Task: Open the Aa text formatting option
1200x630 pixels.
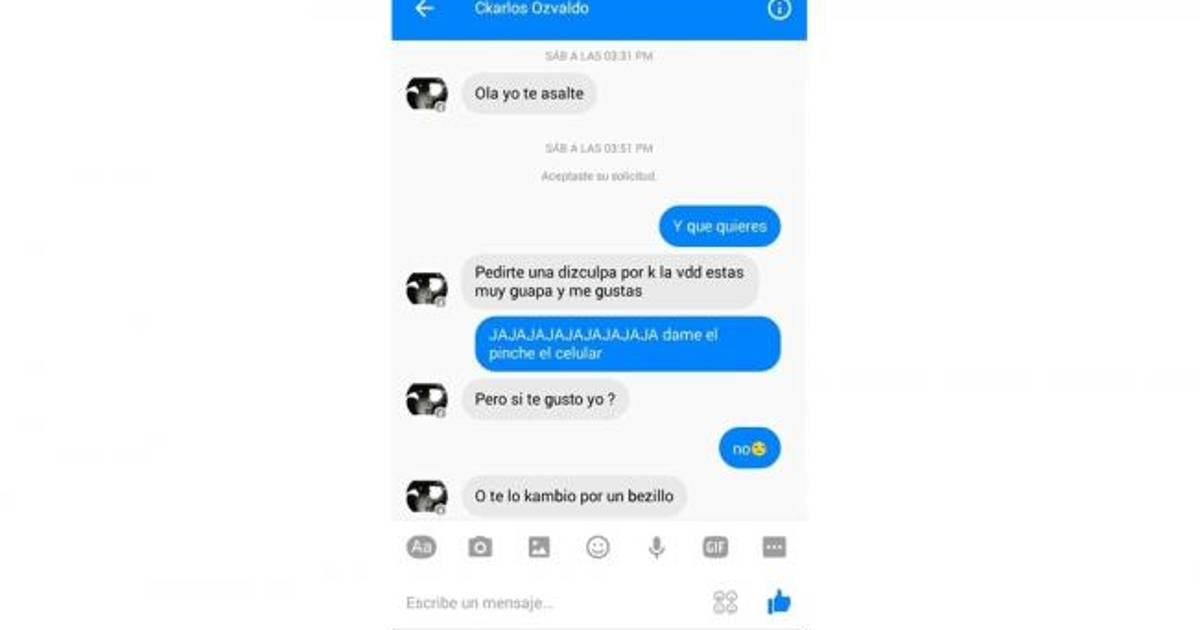Action: tap(422, 547)
